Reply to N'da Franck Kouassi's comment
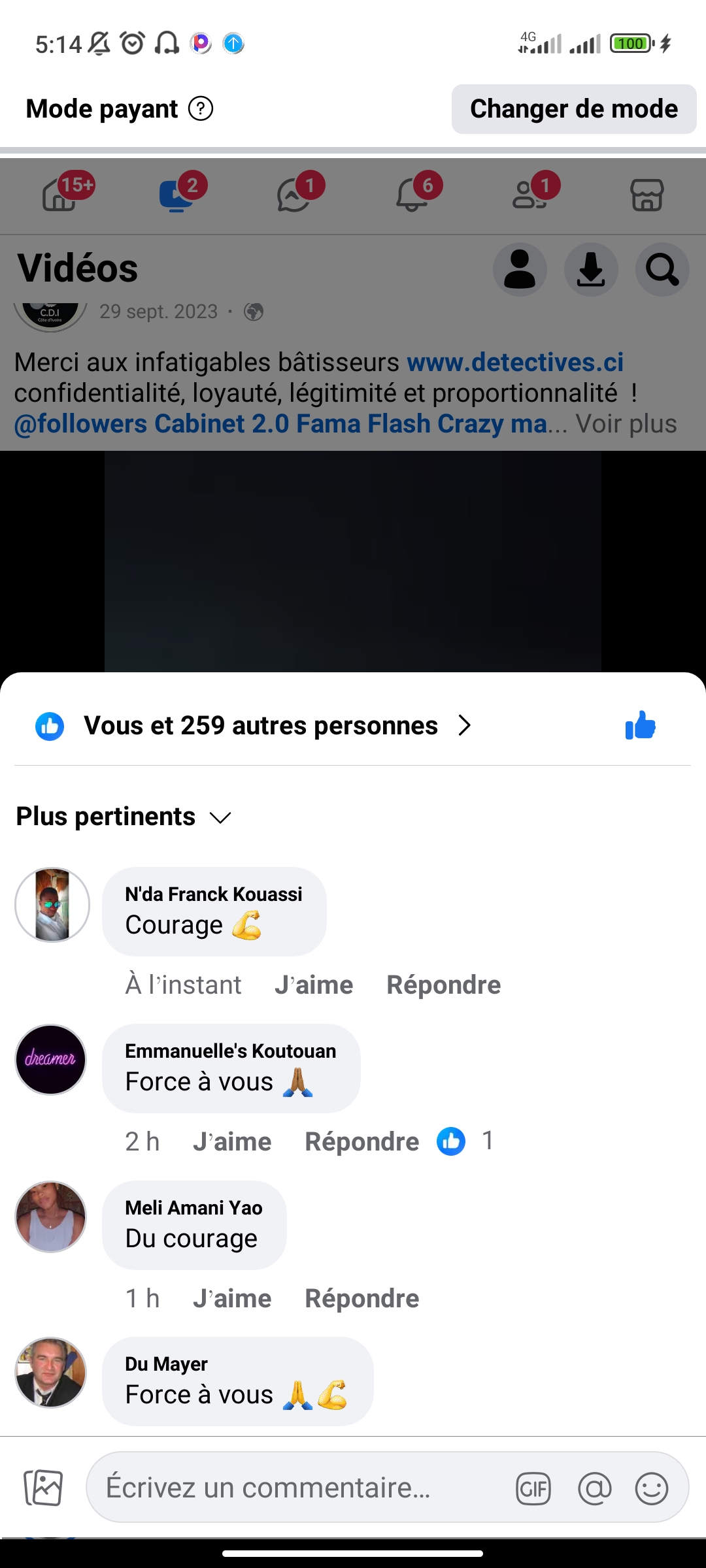 coord(443,985)
